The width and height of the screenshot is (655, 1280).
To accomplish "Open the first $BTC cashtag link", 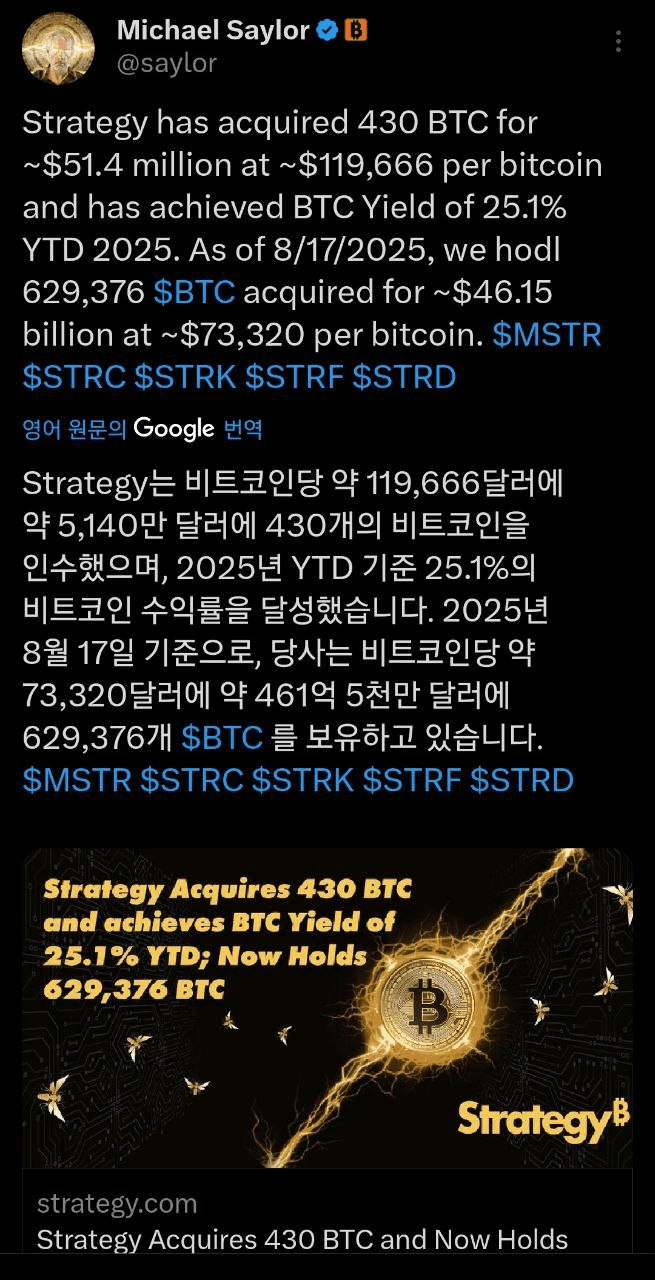I will [194, 292].
